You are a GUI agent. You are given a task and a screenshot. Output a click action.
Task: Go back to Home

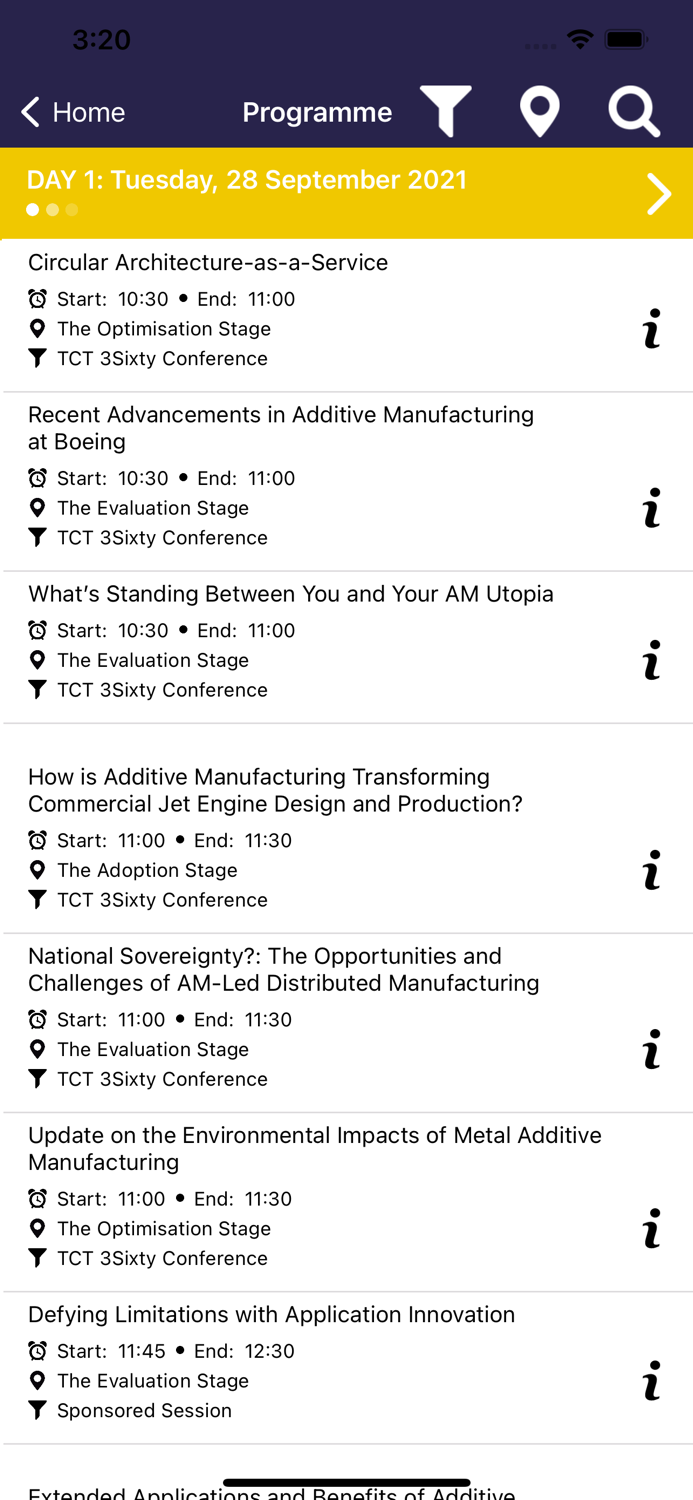[74, 112]
